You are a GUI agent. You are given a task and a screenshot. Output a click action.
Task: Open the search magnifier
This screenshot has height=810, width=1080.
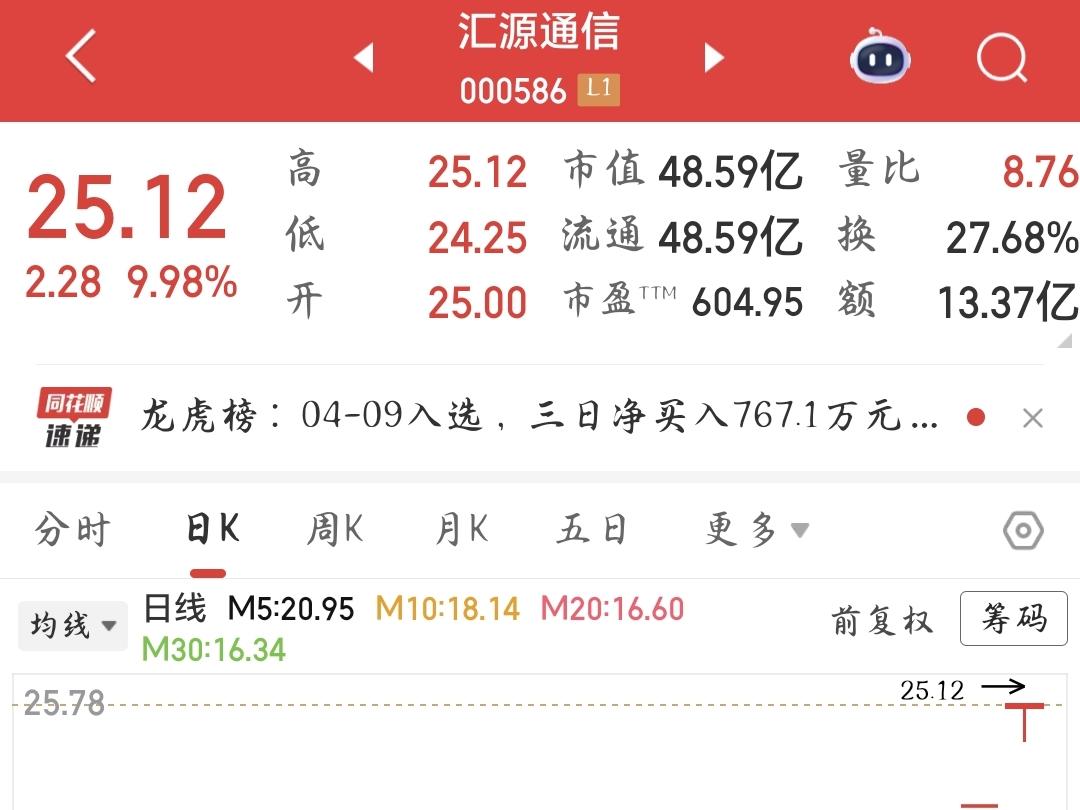(1001, 58)
